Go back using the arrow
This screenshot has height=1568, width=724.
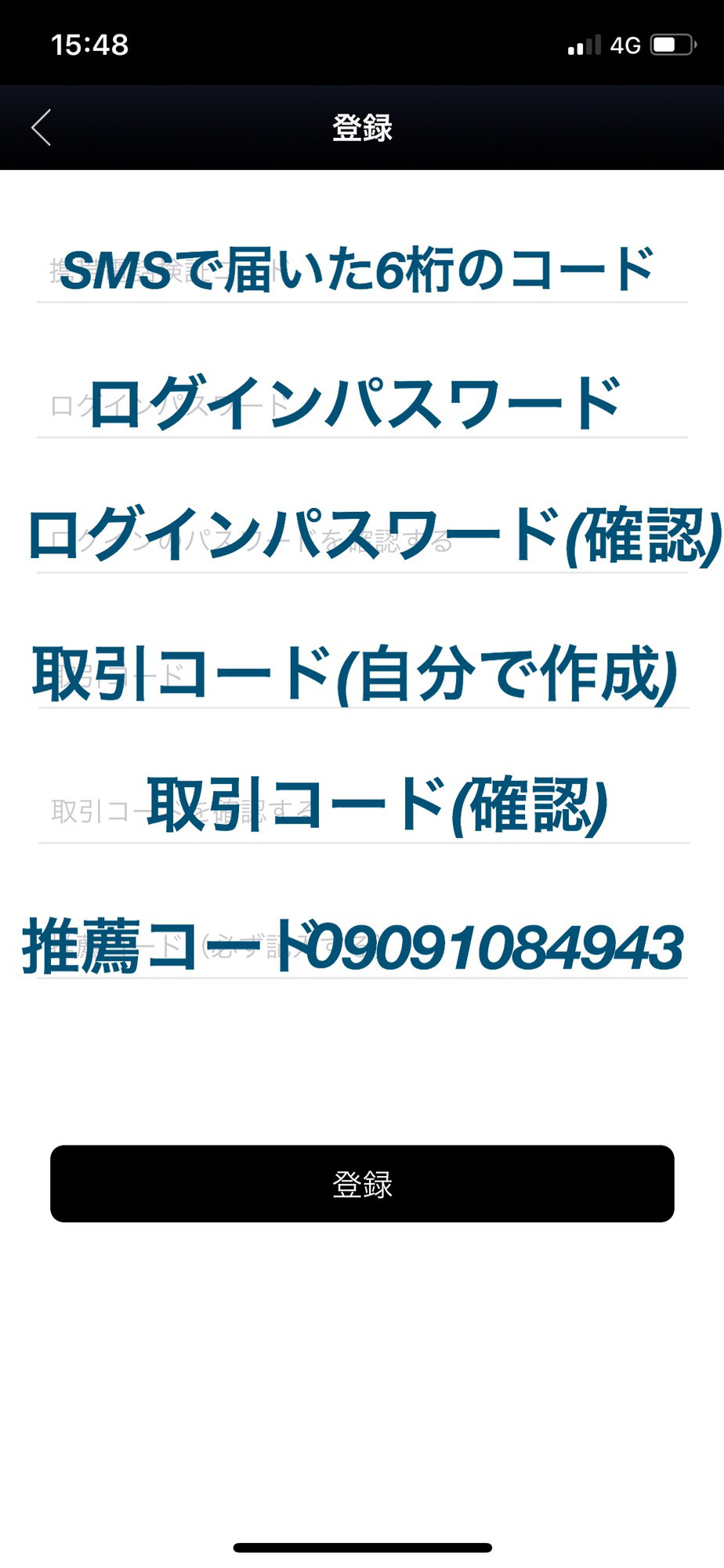coord(42,128)
